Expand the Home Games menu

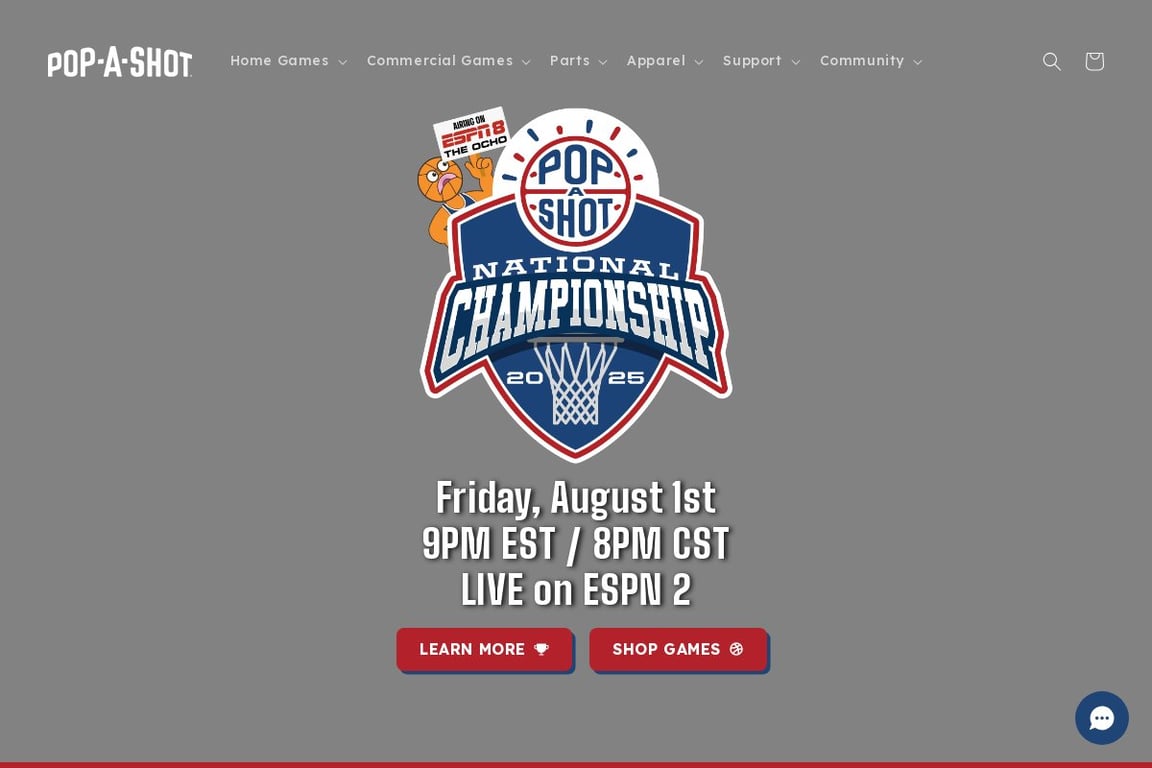pyautogui.click(x=288, y=61)
